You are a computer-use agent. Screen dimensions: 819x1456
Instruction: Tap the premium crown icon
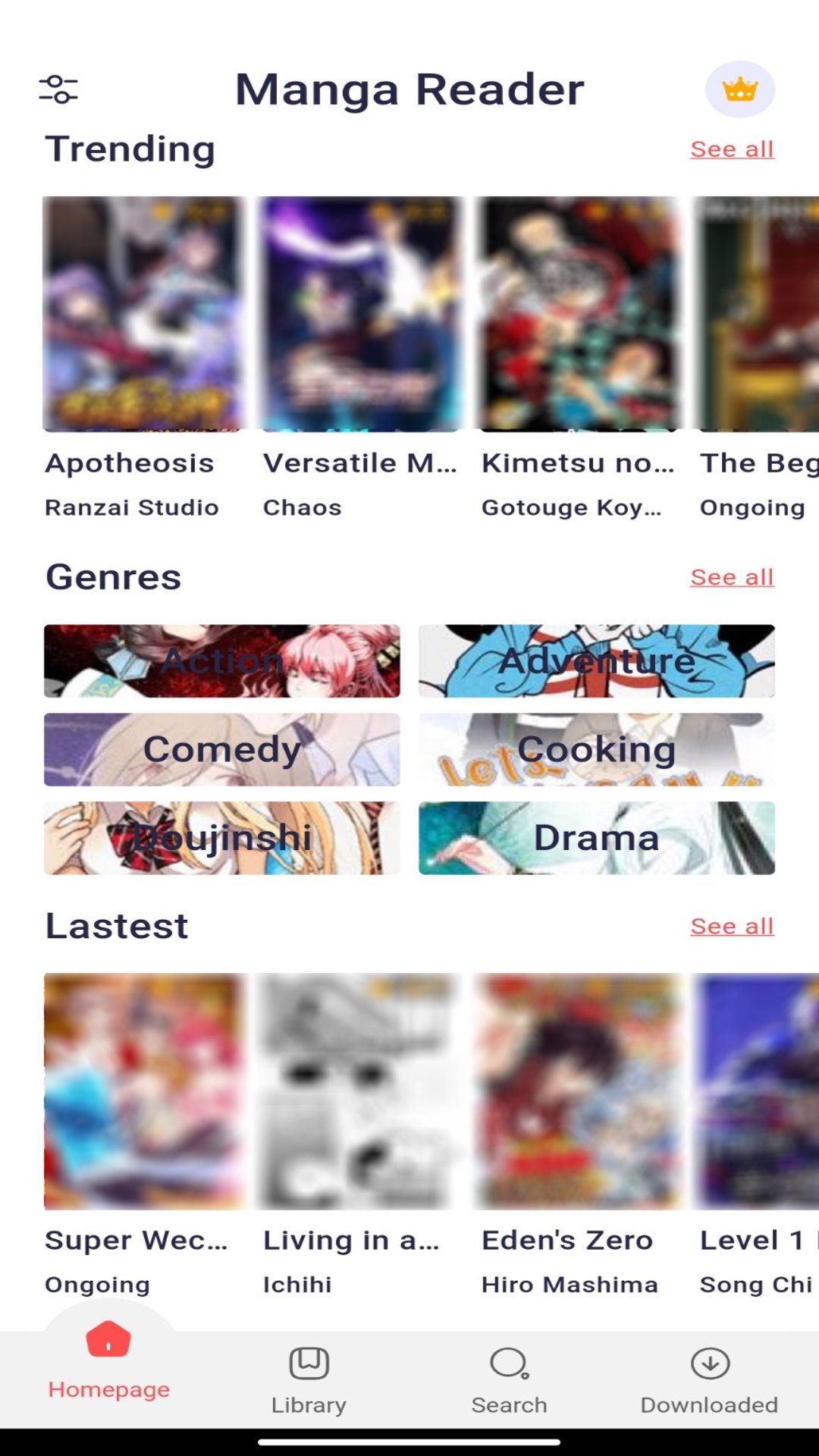pos(739,89)
